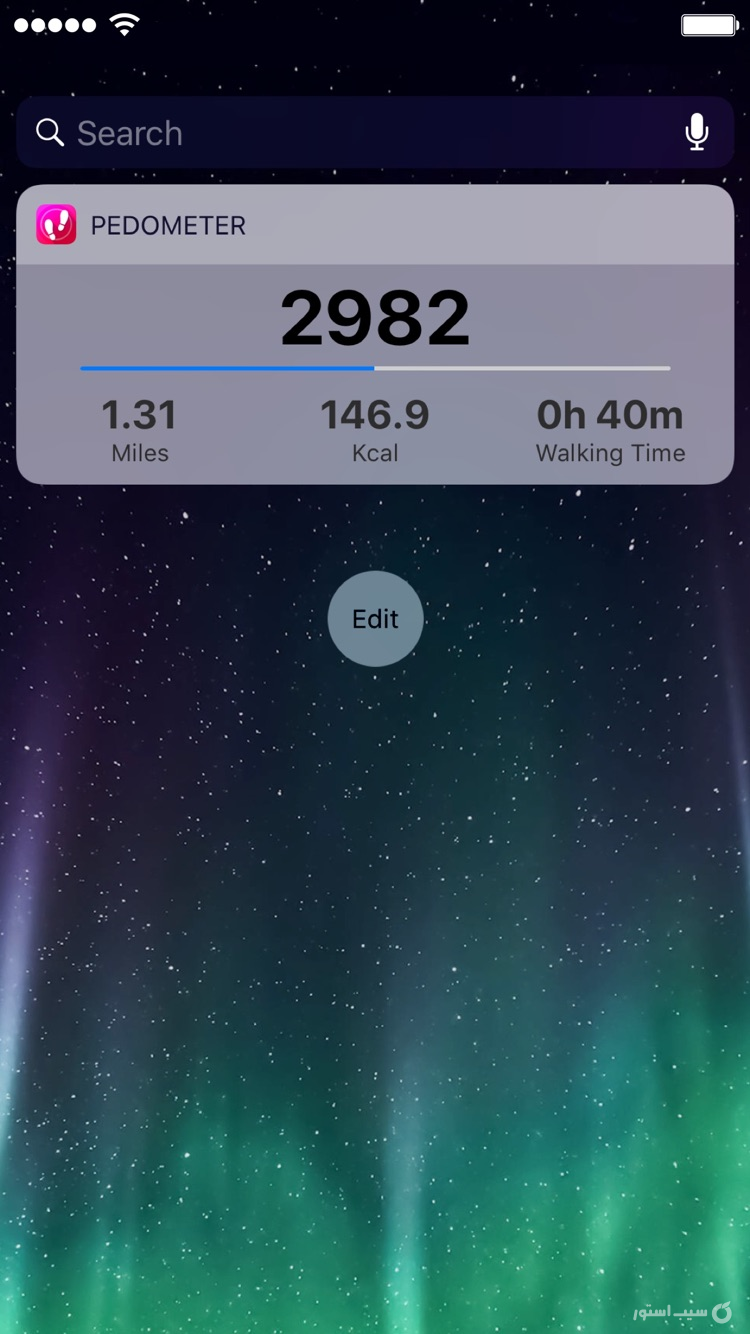Tap the 0h 40m walking time value
Viewport: 750px width, 1334px height.
(610, 413)
